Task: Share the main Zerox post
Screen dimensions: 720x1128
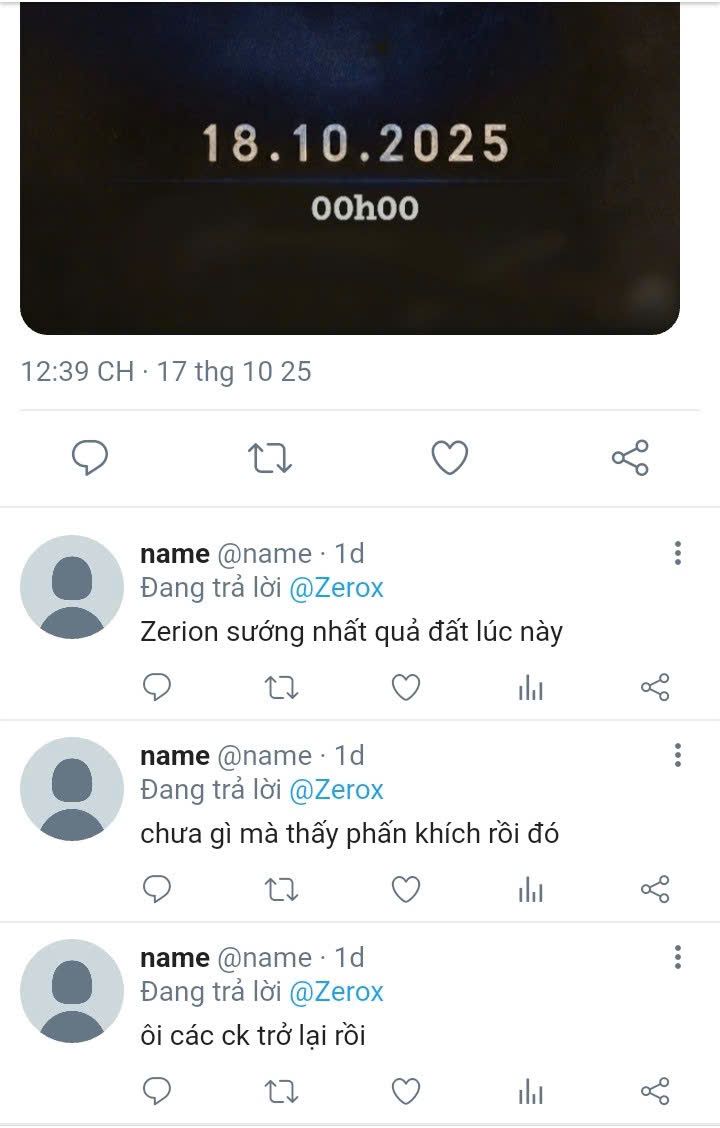Action: tap(630, 458)
